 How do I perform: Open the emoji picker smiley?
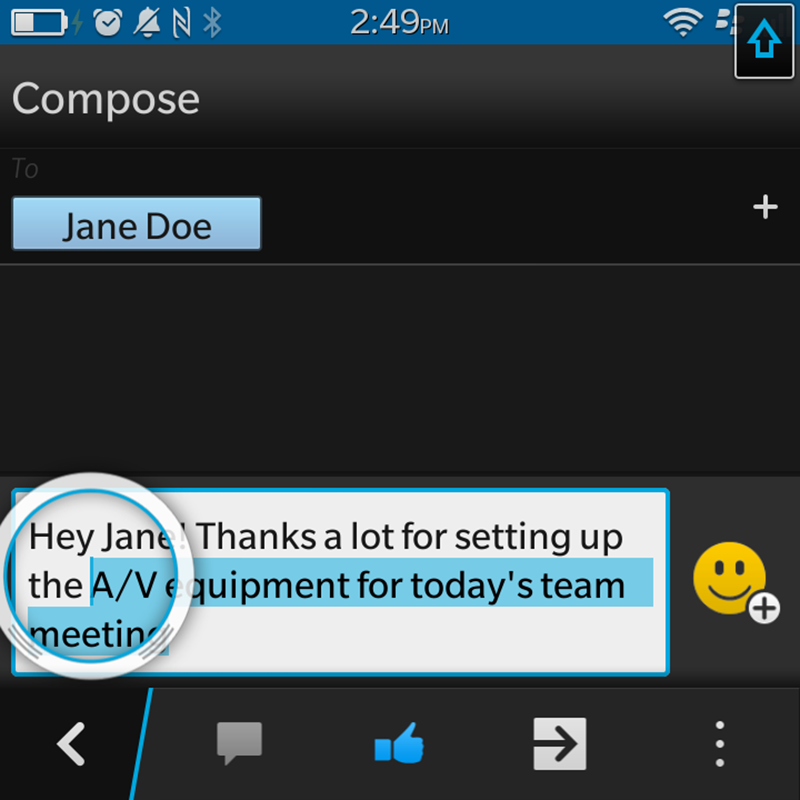731,579
